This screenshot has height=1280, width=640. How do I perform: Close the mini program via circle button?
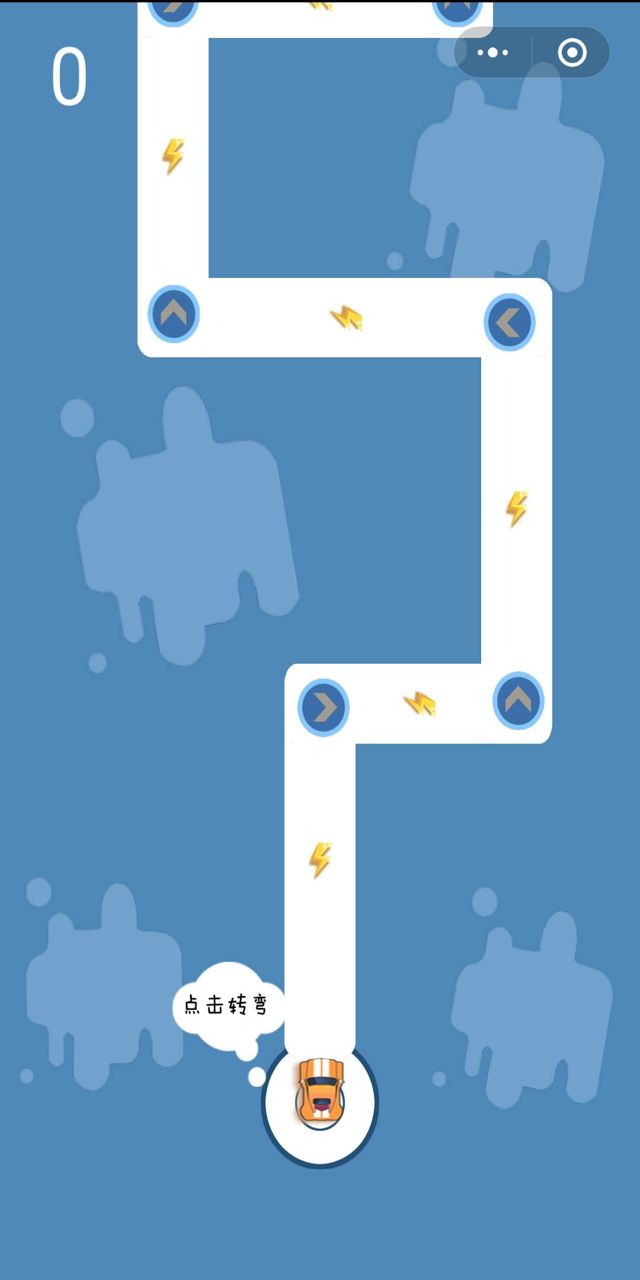click(572, 53)
